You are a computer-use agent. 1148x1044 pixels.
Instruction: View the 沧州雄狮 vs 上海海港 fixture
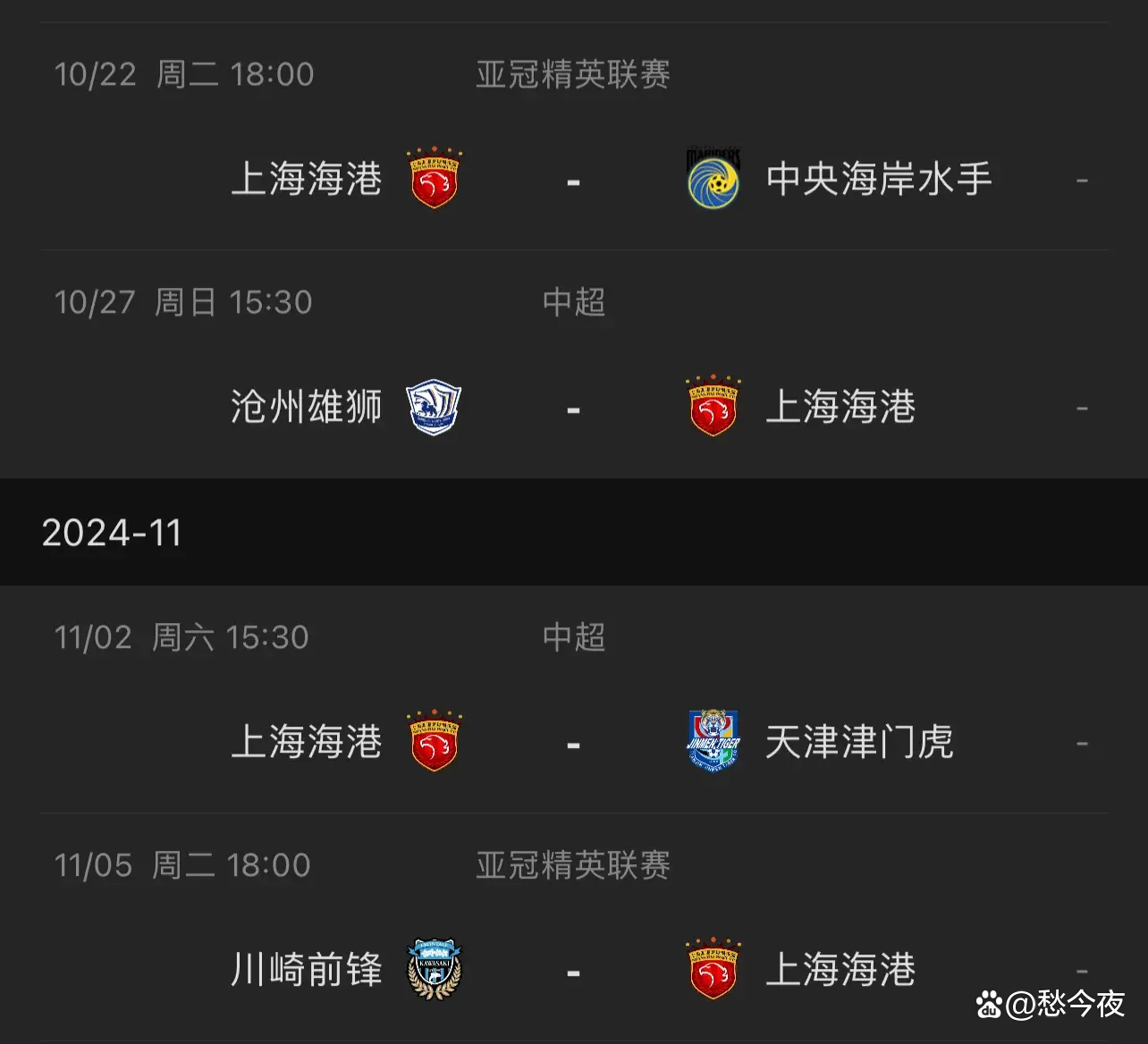(x=573, y=408)
